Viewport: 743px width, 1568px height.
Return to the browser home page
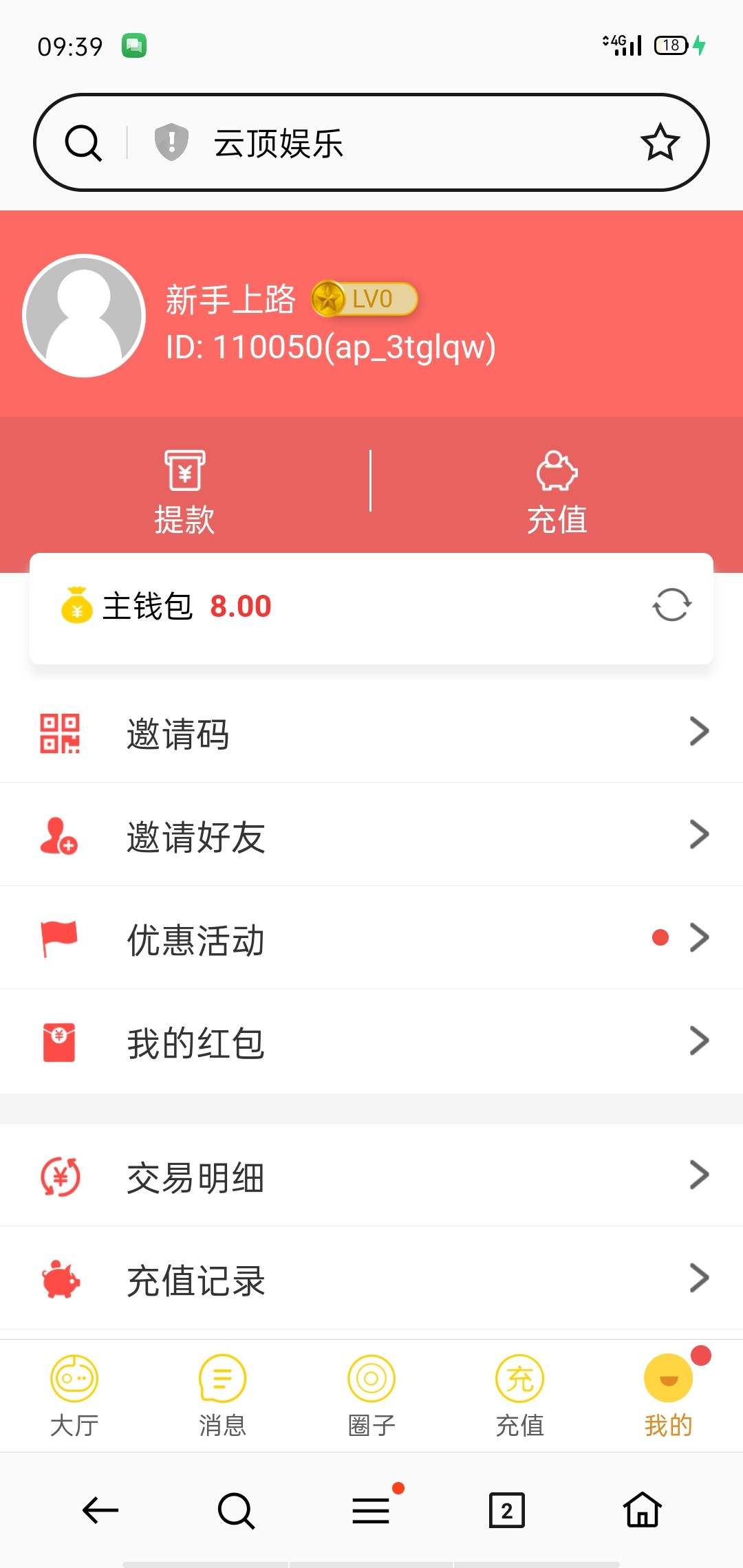pos(643,1510)
